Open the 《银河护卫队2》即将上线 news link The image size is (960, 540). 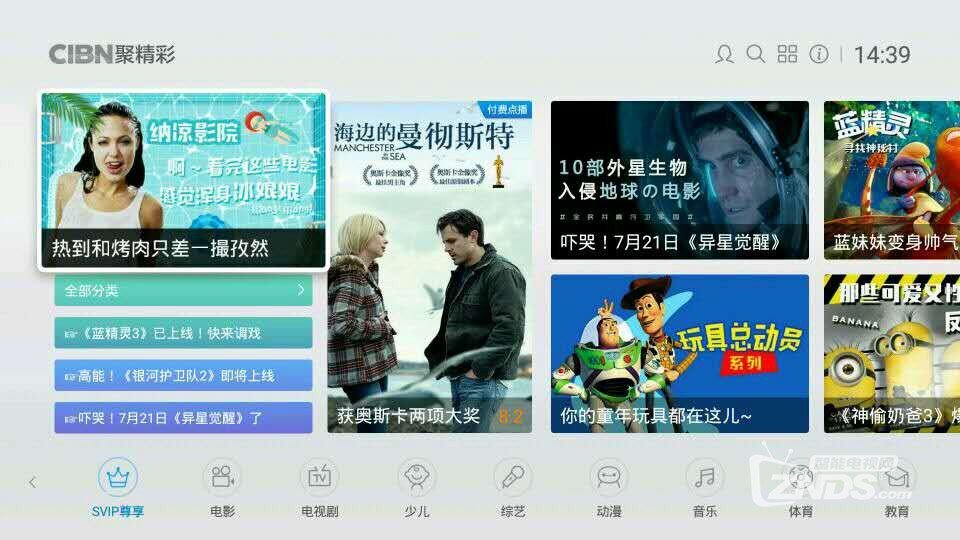coord(183,375)
